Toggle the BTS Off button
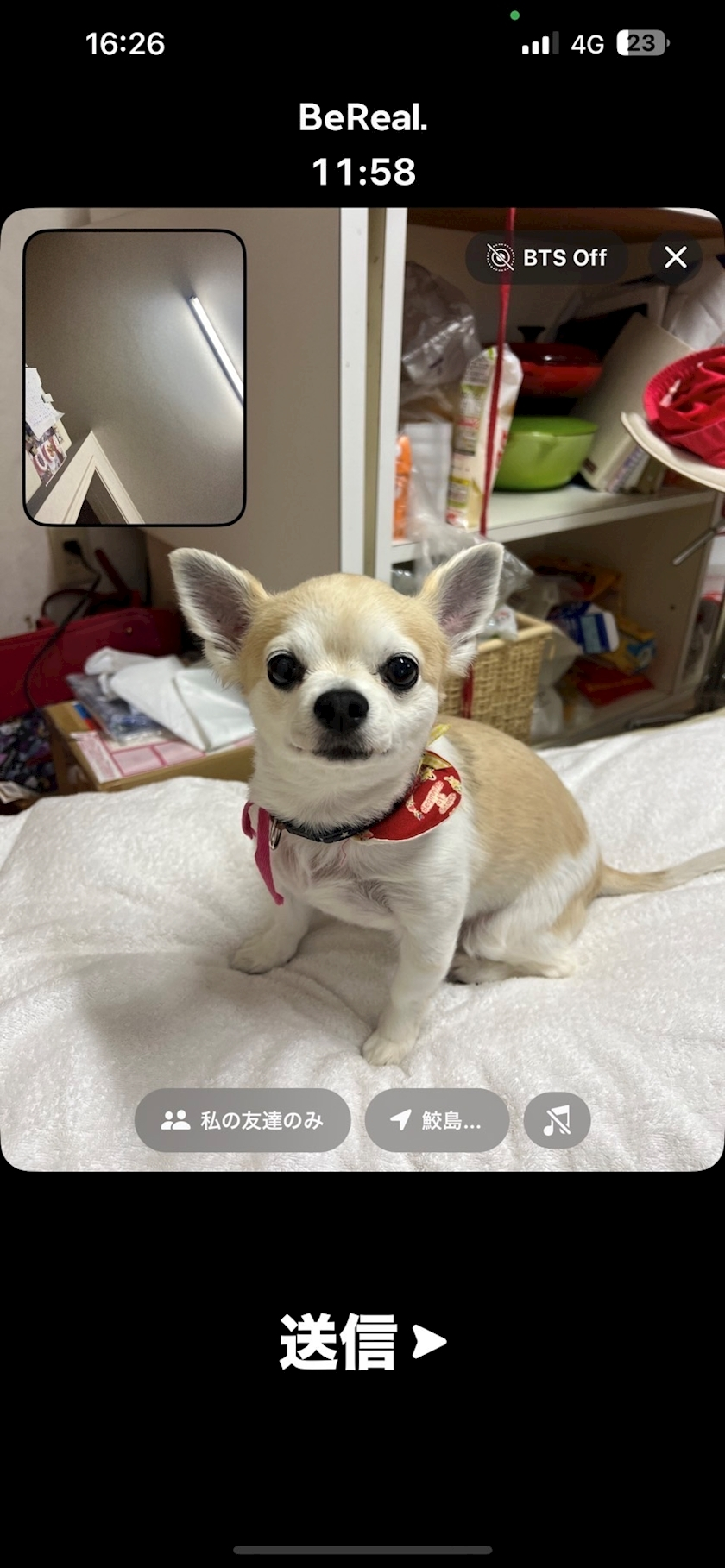Image resolution: width=725 pixels, height=1568 pixels. [x=547, y=257]
